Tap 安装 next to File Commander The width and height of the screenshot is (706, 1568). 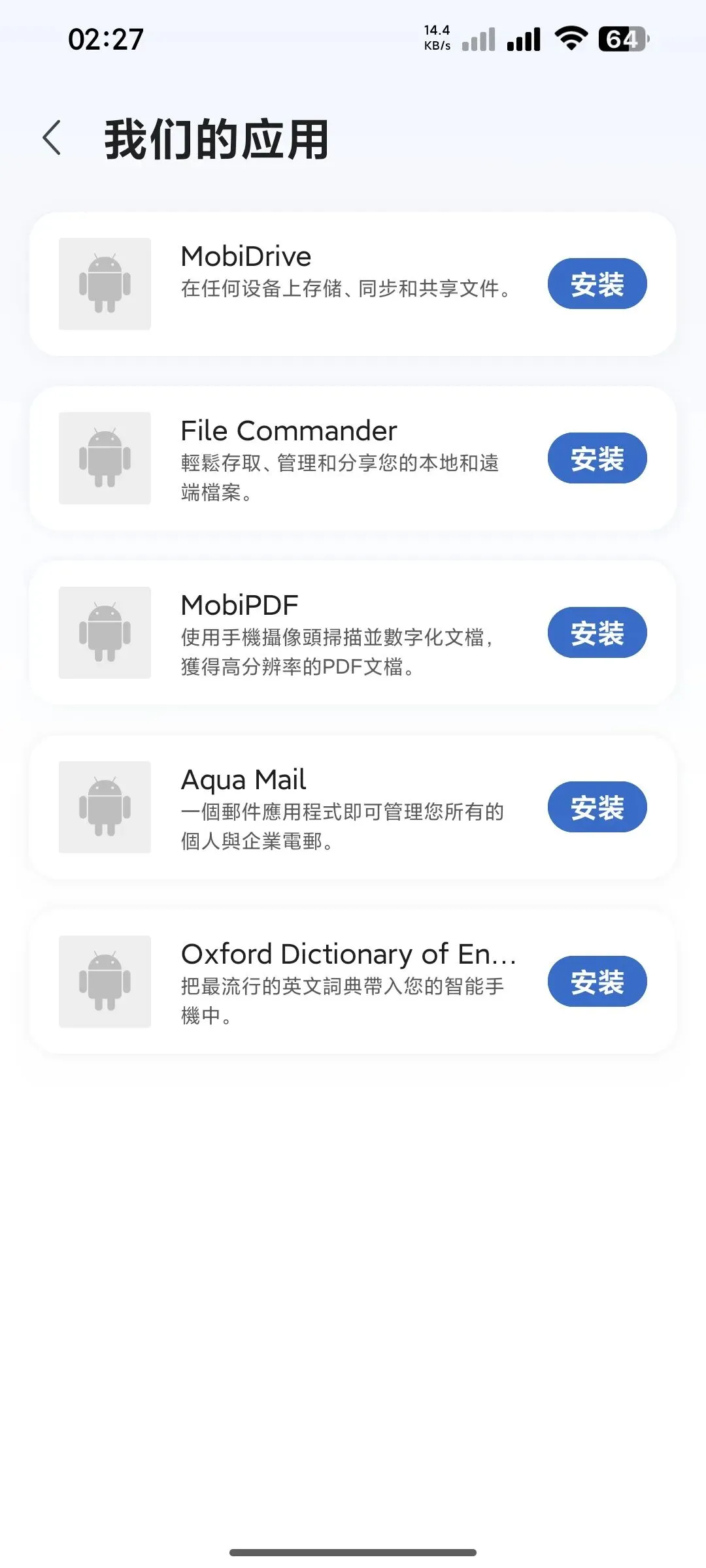pyautogui.click(x=597, y=459)
